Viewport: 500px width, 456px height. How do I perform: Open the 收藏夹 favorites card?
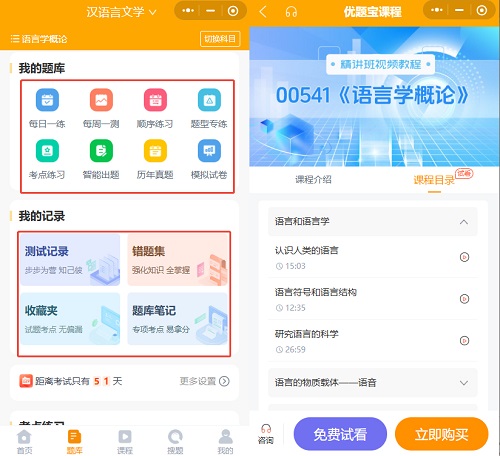(70, 319)
